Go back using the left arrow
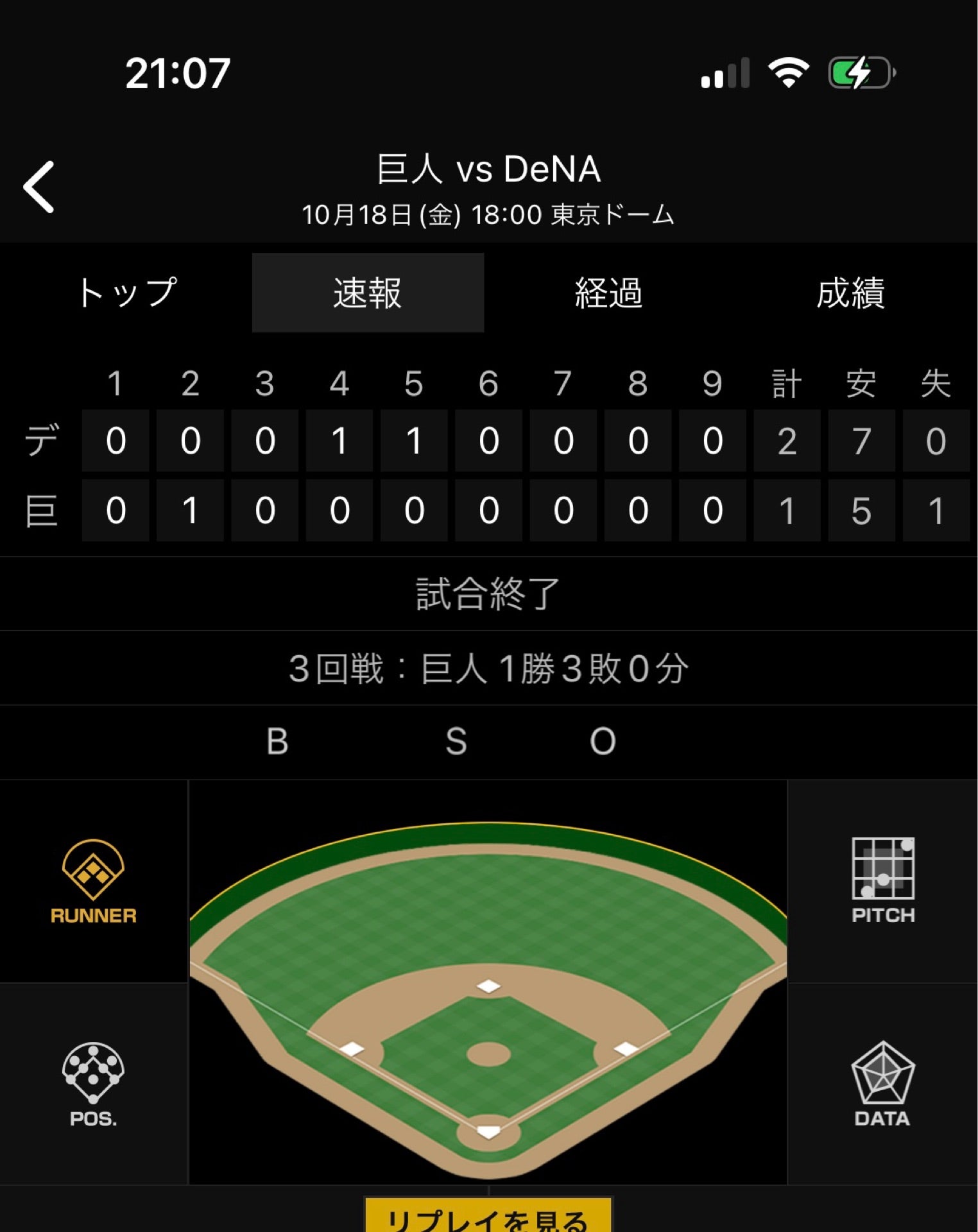This screenshot has width=978, height=1232. pos(39,187)
